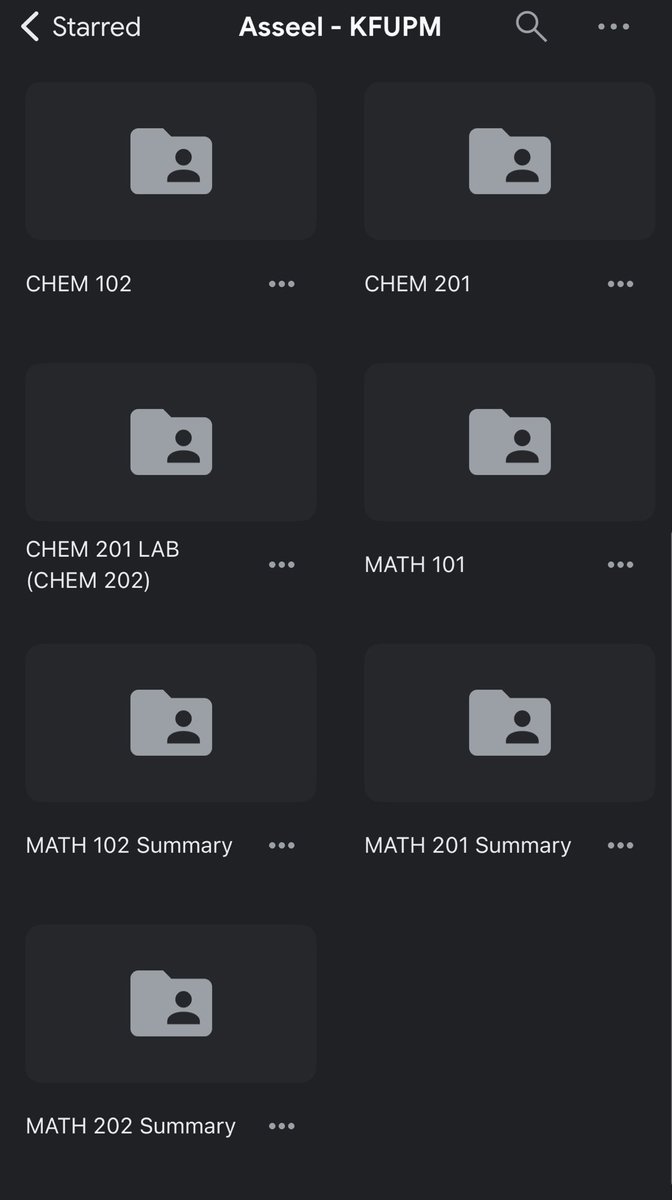Open the top-bar overflow menu
This screenshot has width=672, height=1200.
(614, 27)
